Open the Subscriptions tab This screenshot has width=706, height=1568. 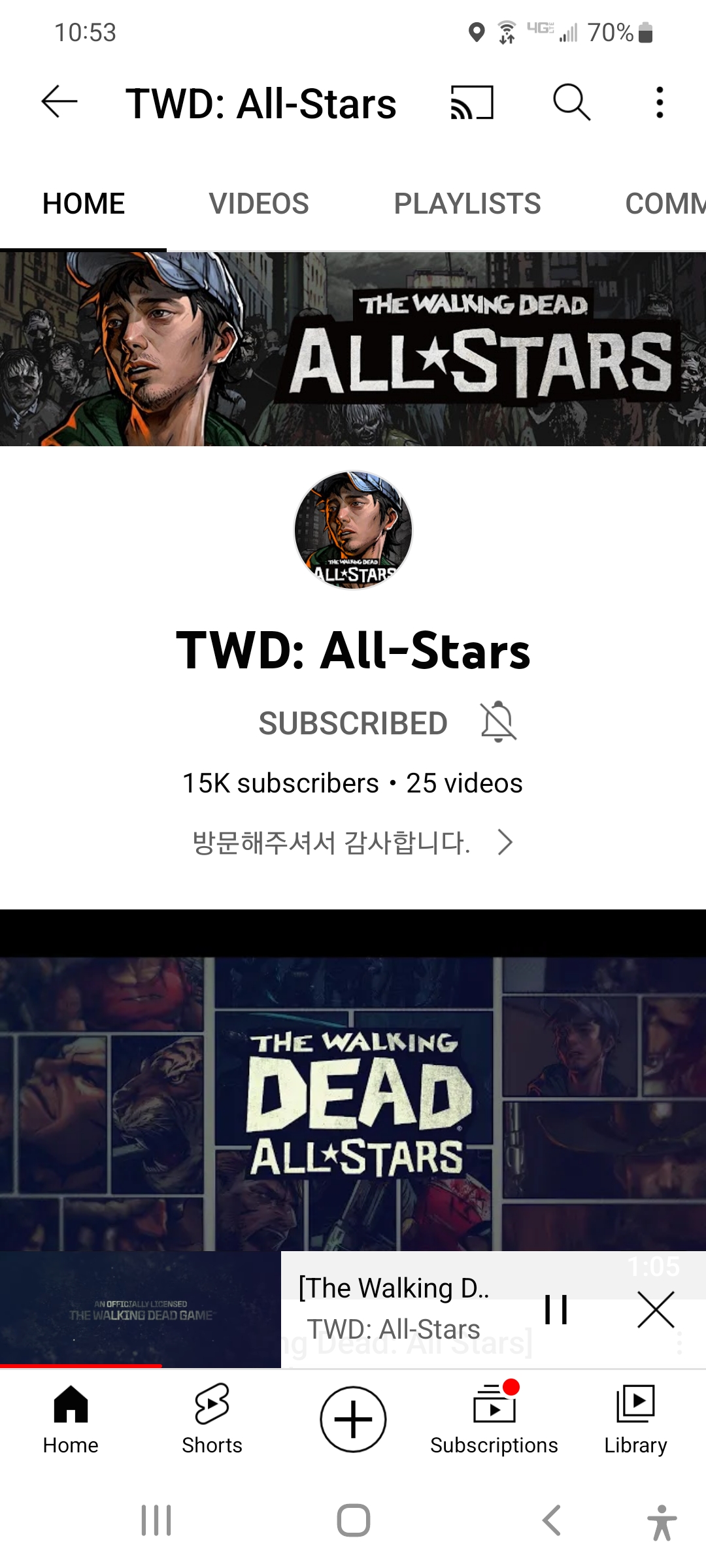coord(494,1419)
